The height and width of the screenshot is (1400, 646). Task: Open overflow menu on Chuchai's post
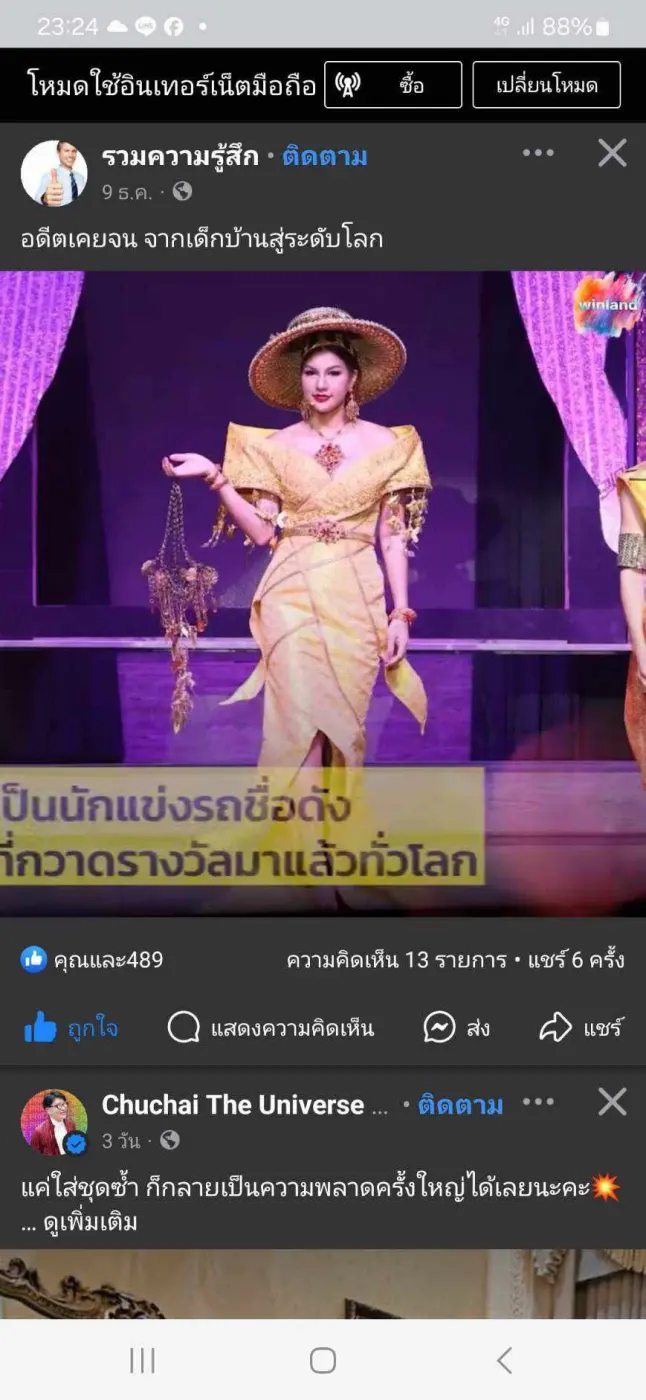538,1102
